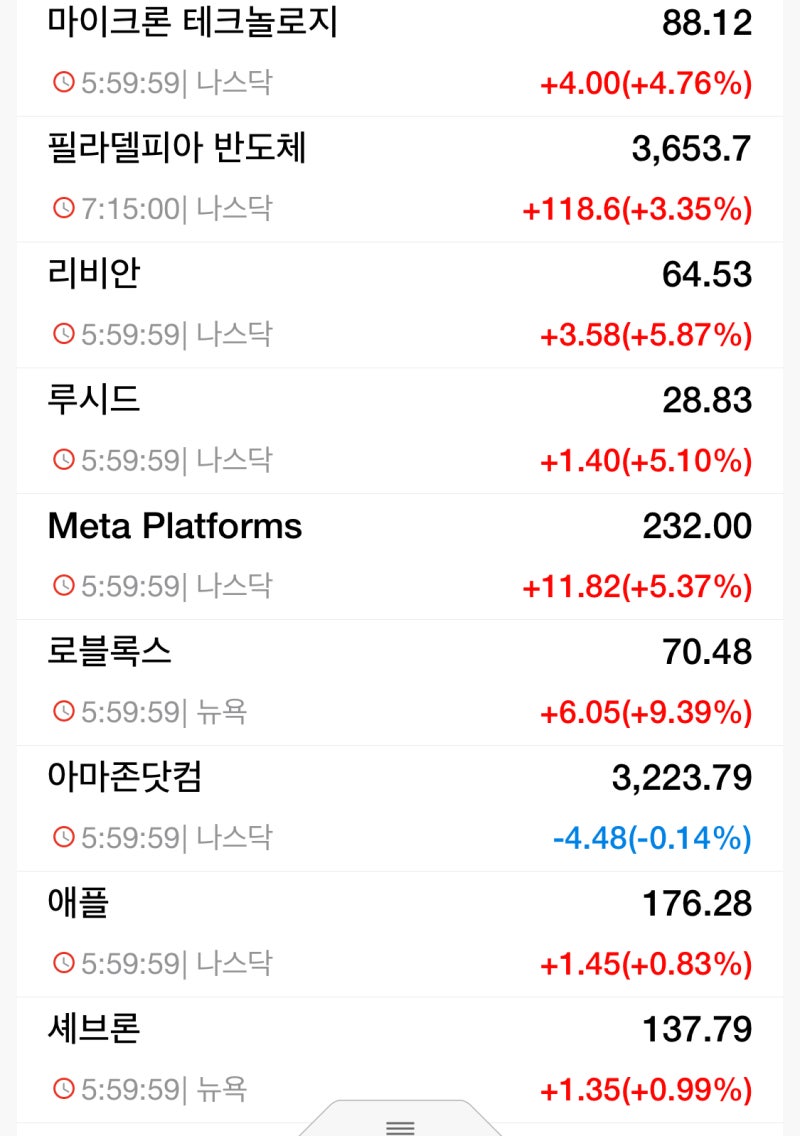Expand the bottom drawer handle

pyautogui.click(x=400, y=1125)
